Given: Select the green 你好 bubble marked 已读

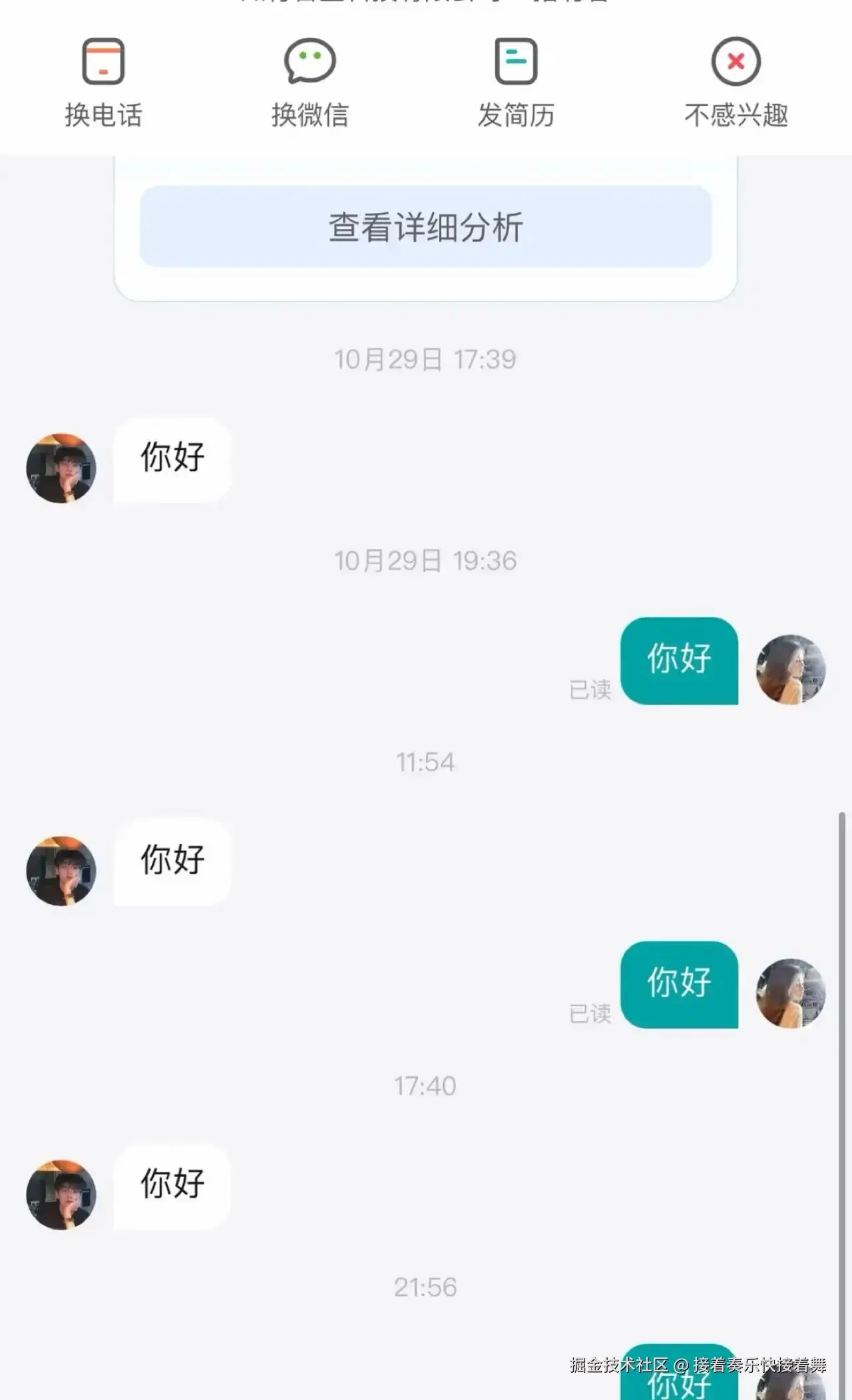Looking at the screenshot, I should click(x=679, y=662).
